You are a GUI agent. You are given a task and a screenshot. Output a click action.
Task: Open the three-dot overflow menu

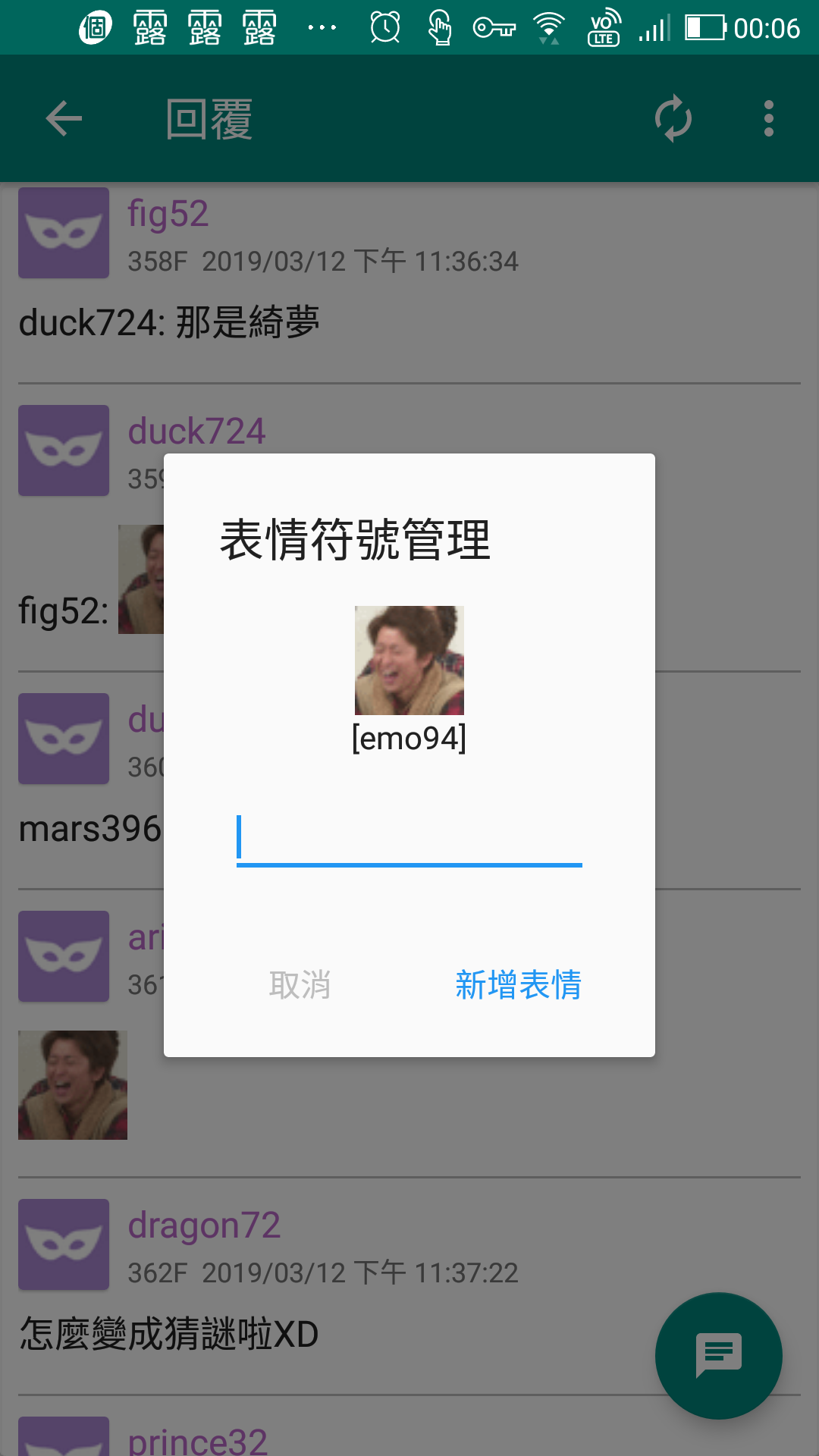(x=768, y=119)
